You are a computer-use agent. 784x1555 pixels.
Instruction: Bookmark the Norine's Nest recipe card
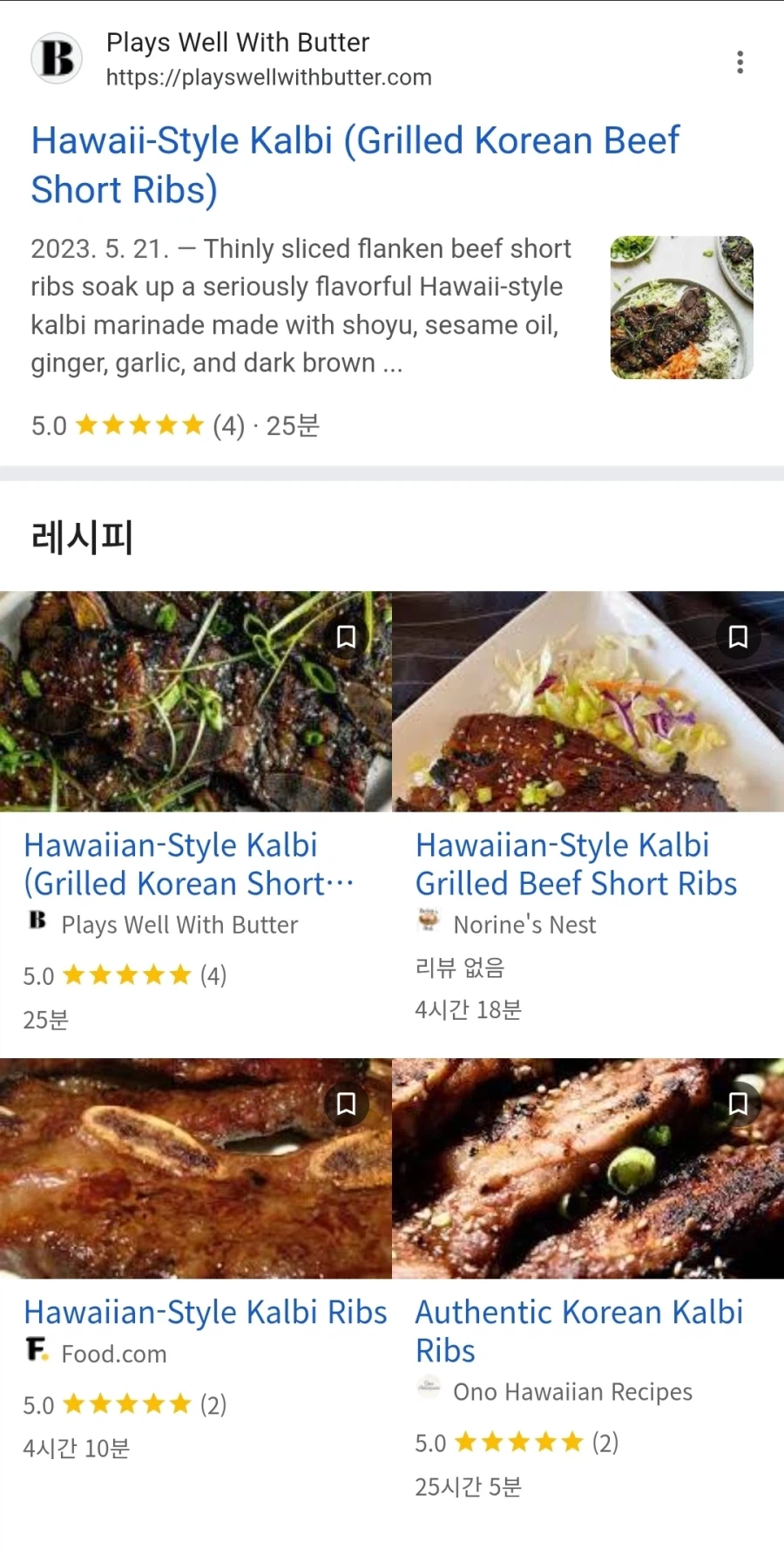click(x=737, y=637)
